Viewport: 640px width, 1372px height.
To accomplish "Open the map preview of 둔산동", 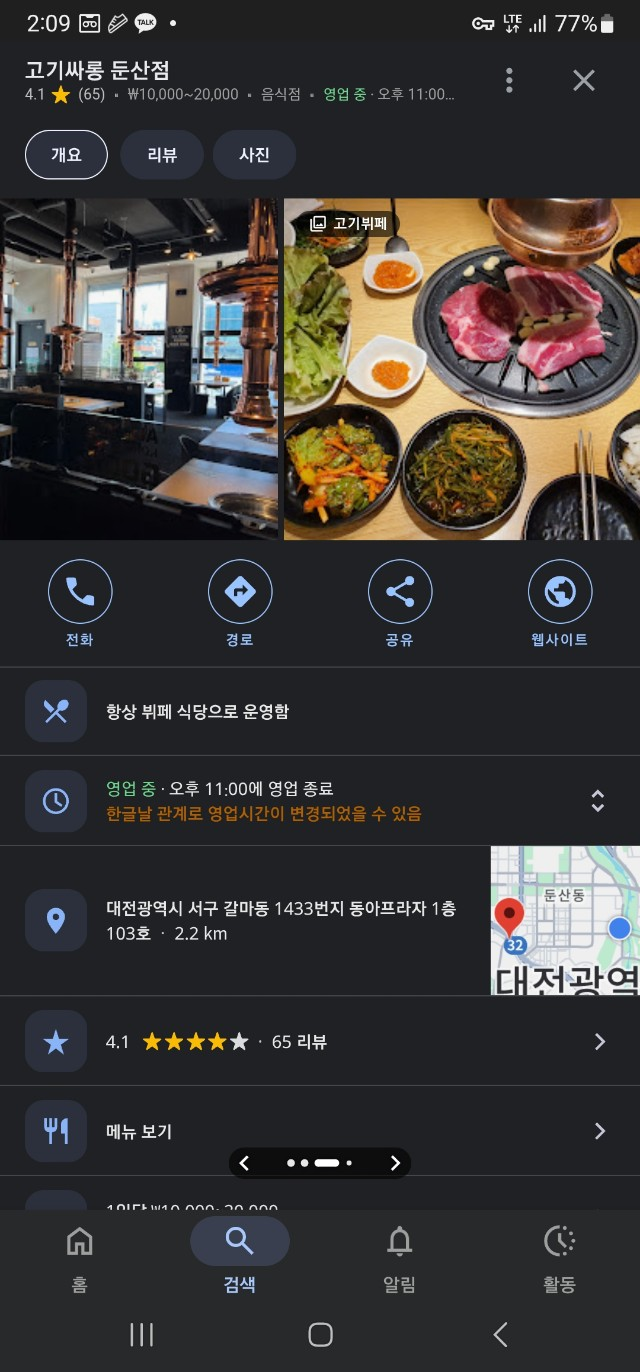I will (565, 920).
